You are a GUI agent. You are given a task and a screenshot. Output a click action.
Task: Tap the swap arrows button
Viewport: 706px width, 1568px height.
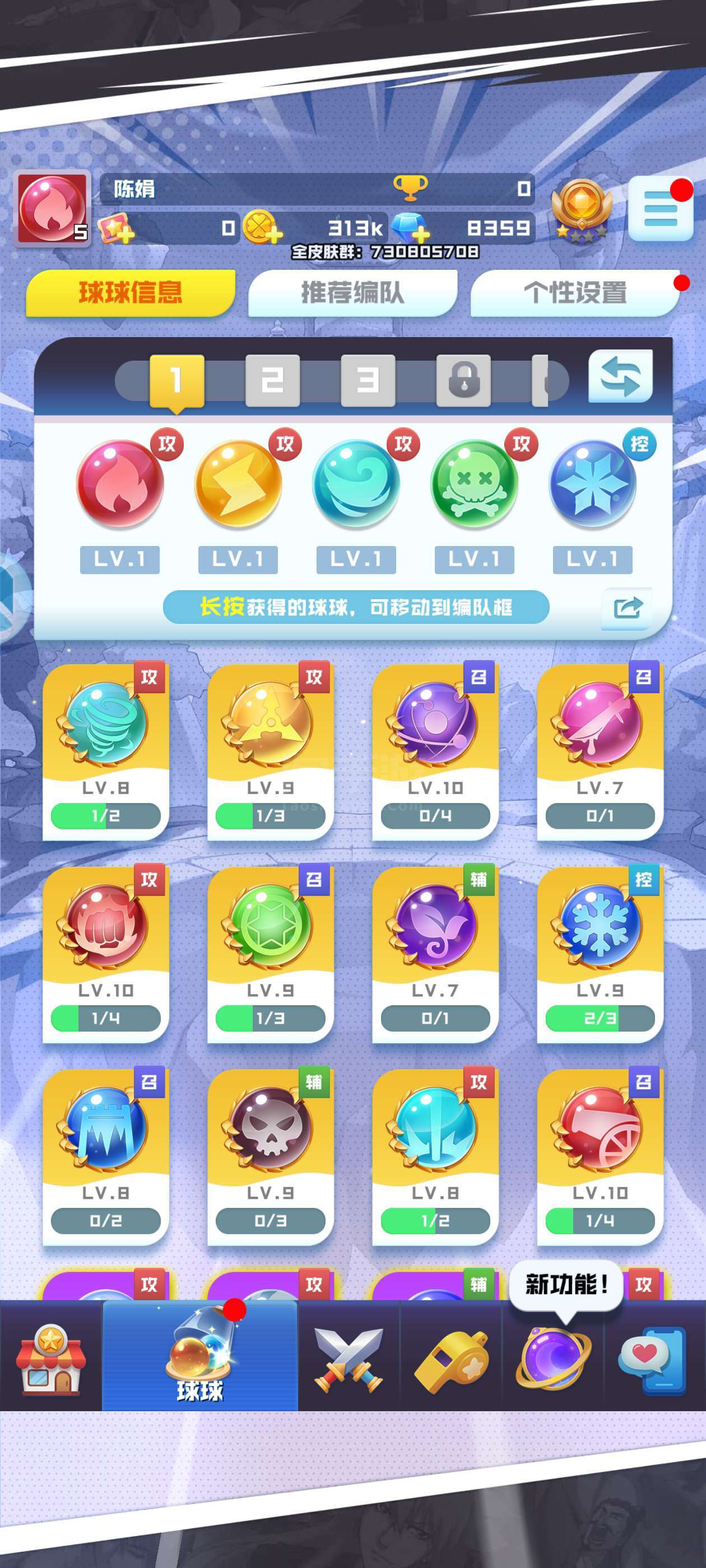[x=620, y=376]
